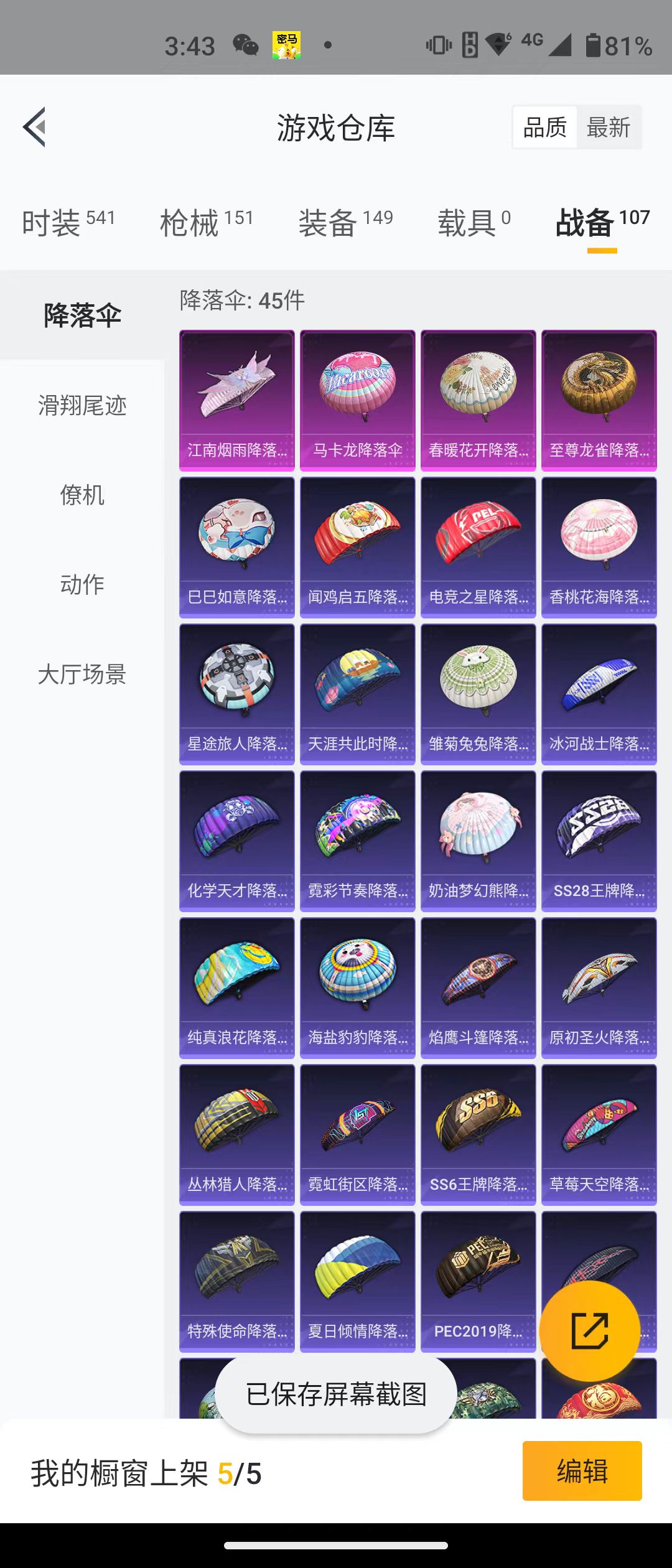Open the 海盐豹豹 parachute item
This screenshot has width=672, height=1568.
tap(358, 987)
